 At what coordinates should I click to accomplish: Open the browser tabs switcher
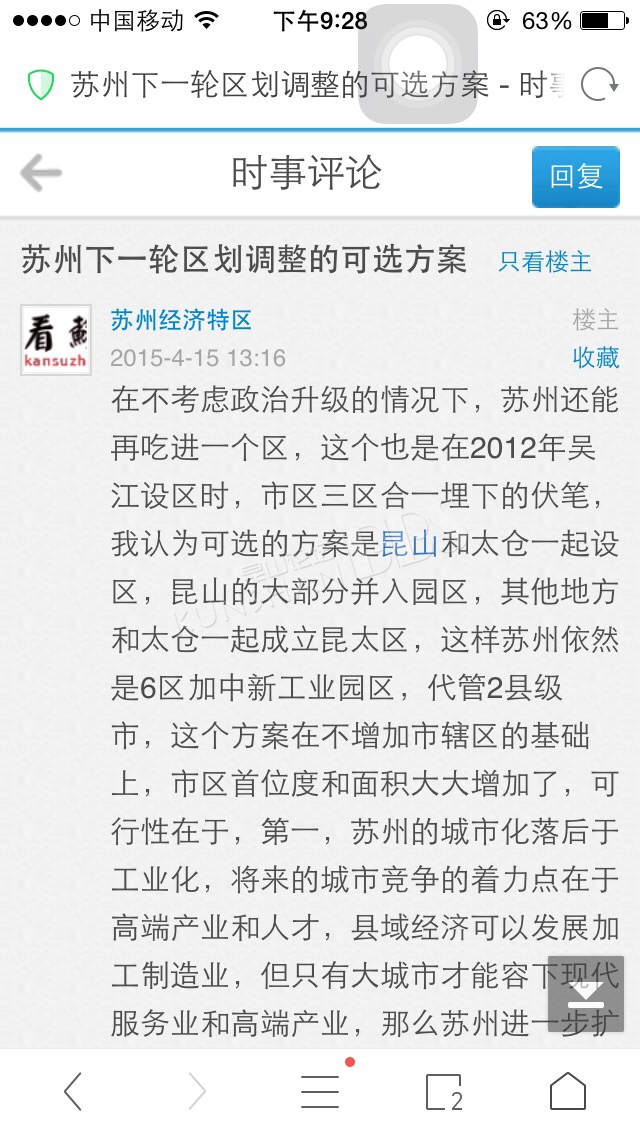[x=444, y=1092]
